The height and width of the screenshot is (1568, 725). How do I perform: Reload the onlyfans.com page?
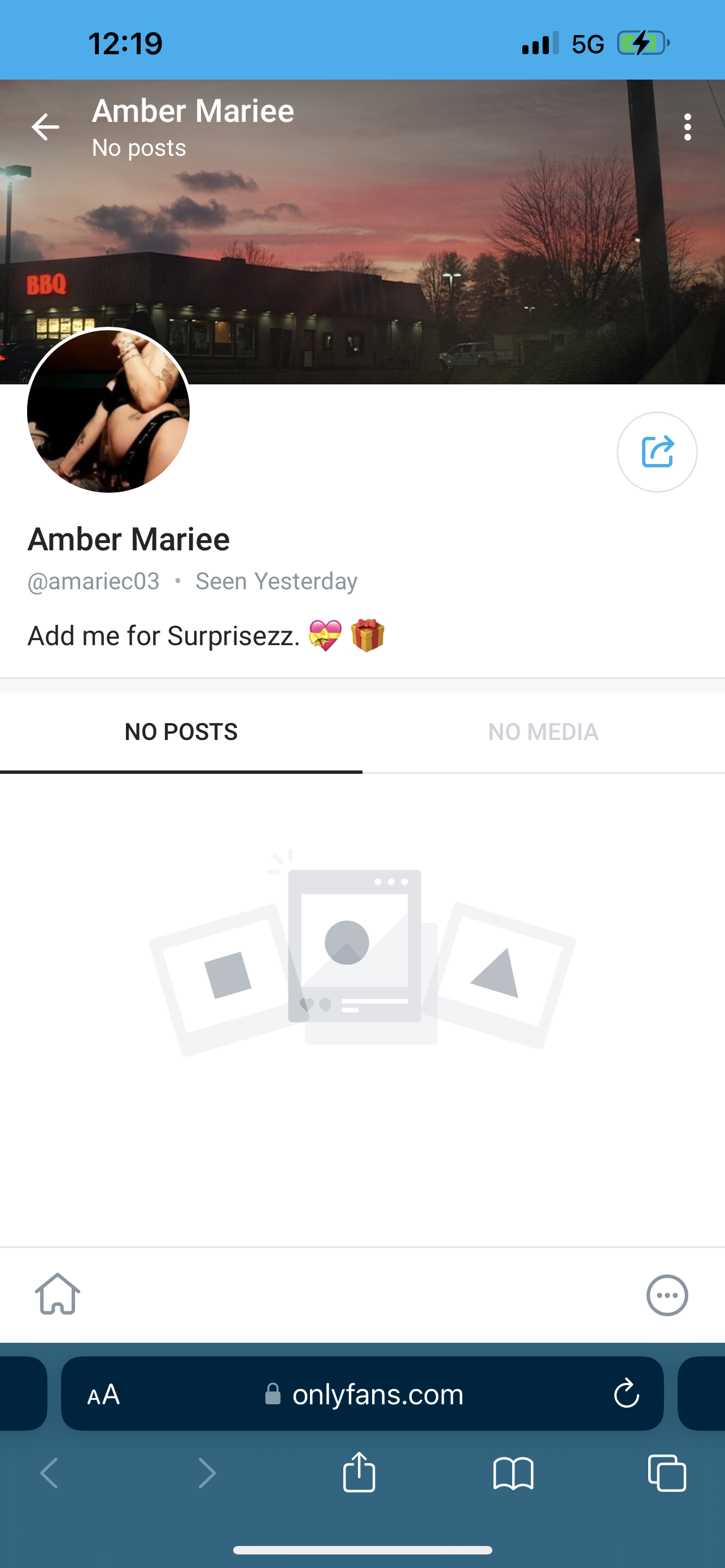pyautogui.click(x=626, y=1394)
